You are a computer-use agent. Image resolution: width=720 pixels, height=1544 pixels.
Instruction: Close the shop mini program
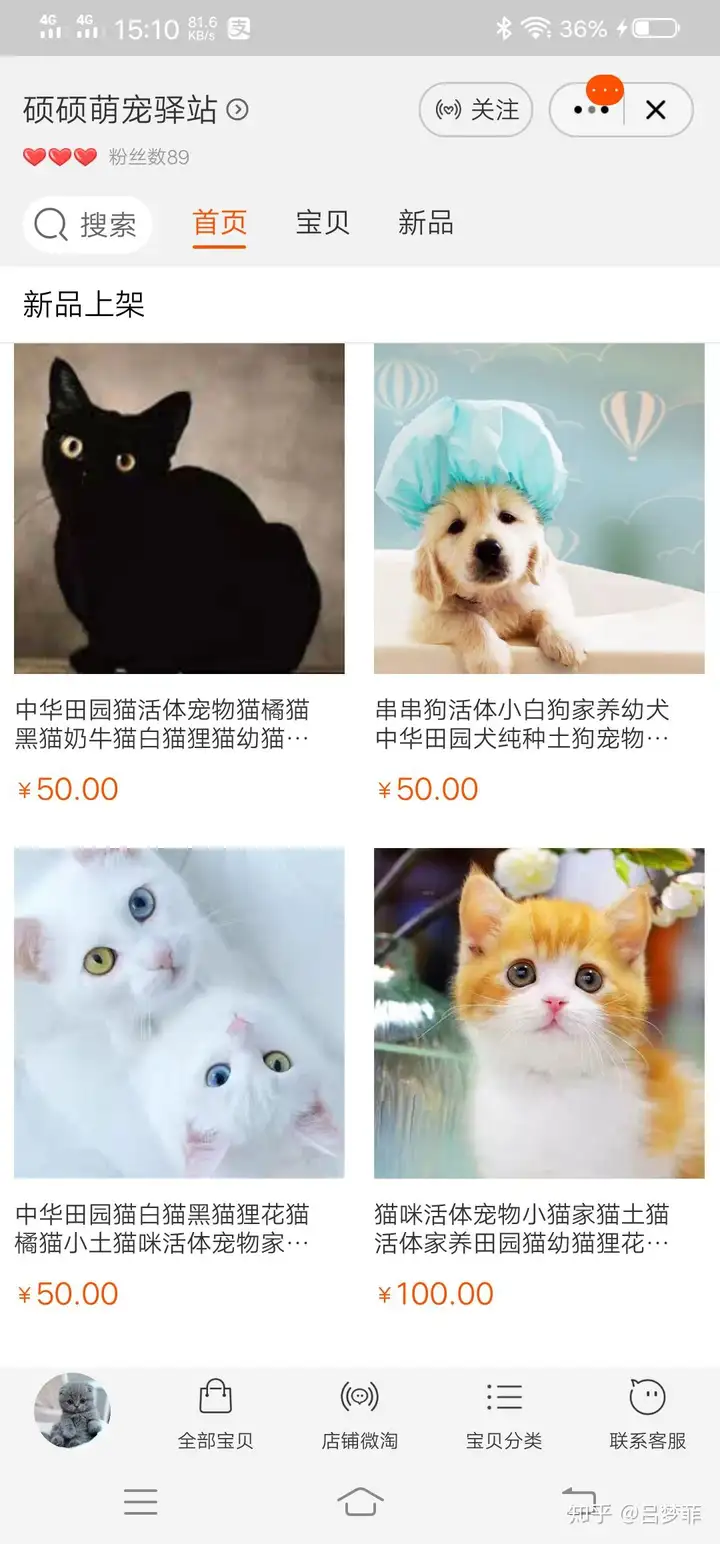(656, 110)
